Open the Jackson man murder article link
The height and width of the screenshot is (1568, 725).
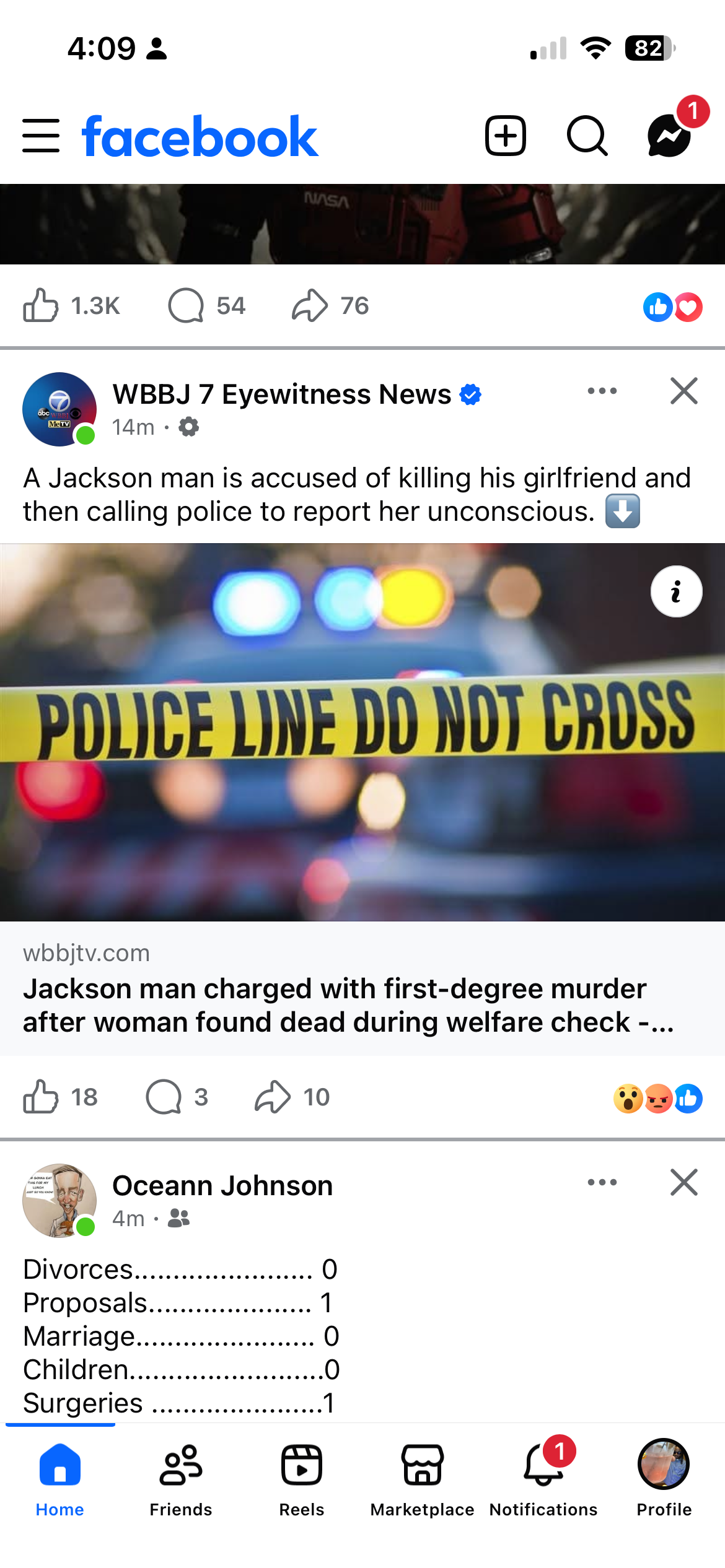click(x=347, y=1004)
